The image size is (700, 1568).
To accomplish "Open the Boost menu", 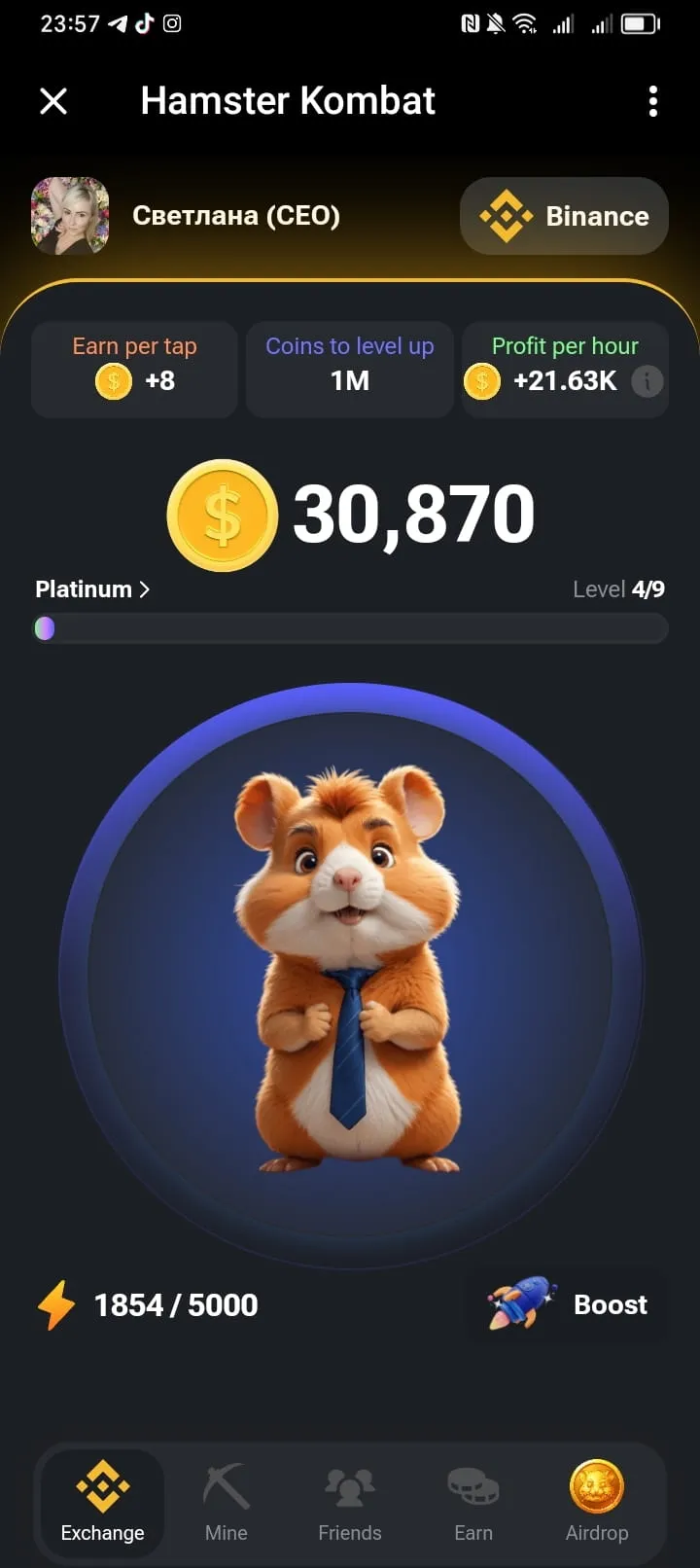I will tap(569, 1304).
